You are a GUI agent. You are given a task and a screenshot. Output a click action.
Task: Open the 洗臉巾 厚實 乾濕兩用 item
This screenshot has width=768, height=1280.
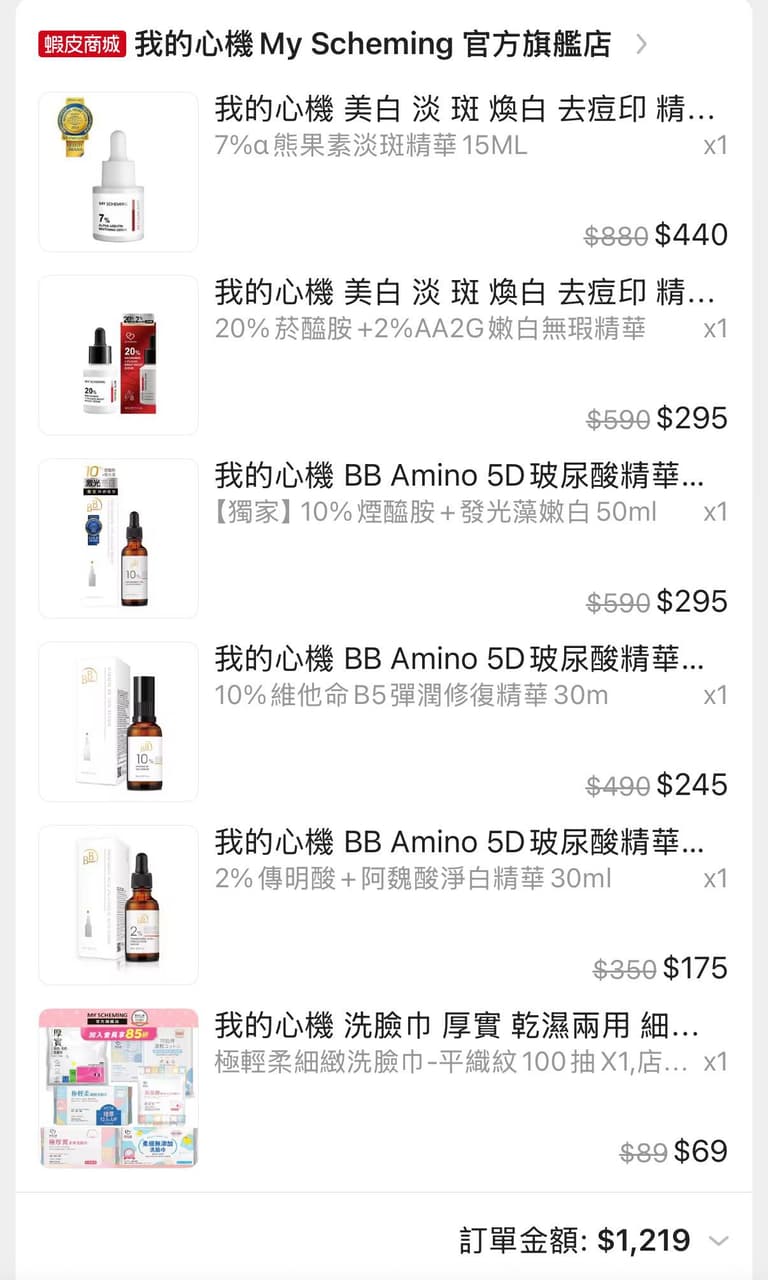[x=384, y=1087]
